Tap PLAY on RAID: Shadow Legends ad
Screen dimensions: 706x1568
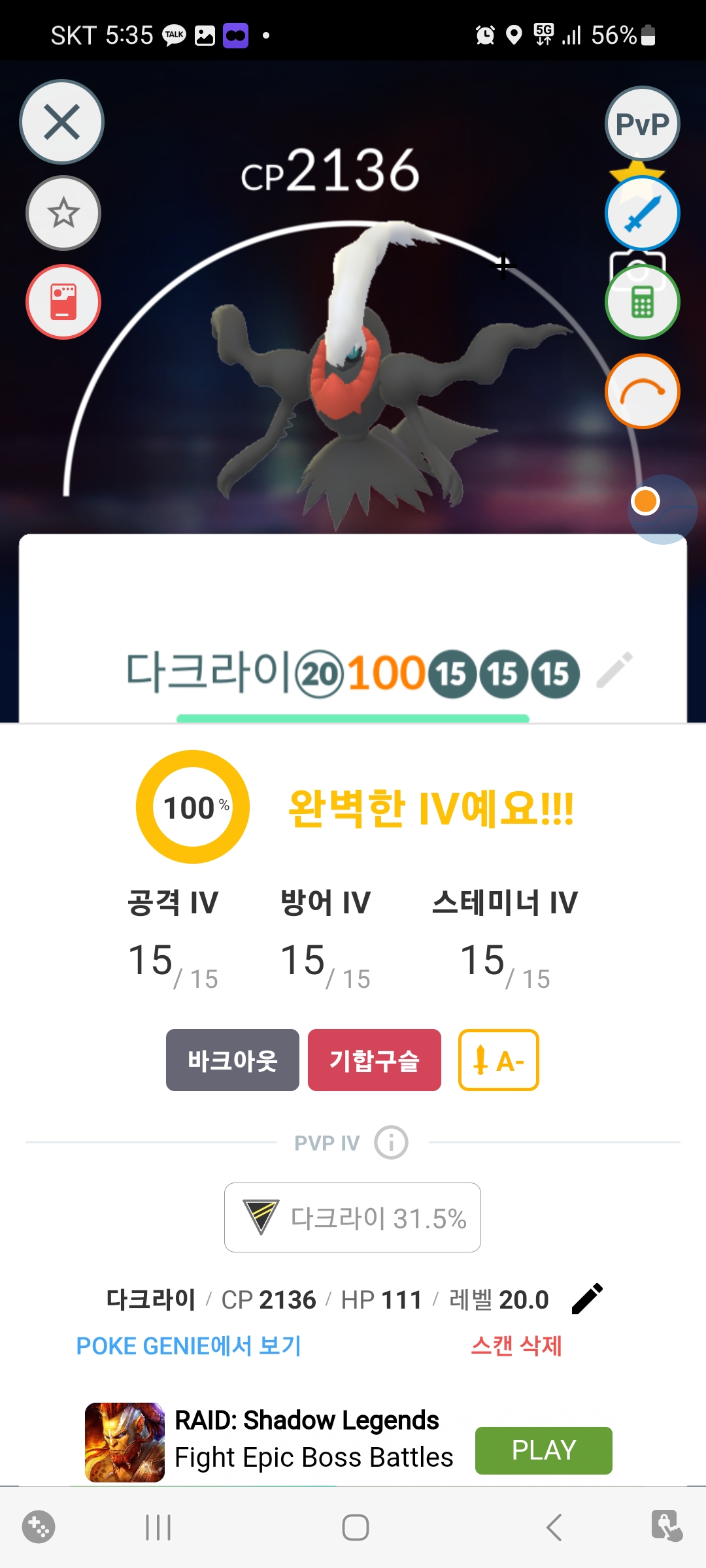coord(543,1450)
